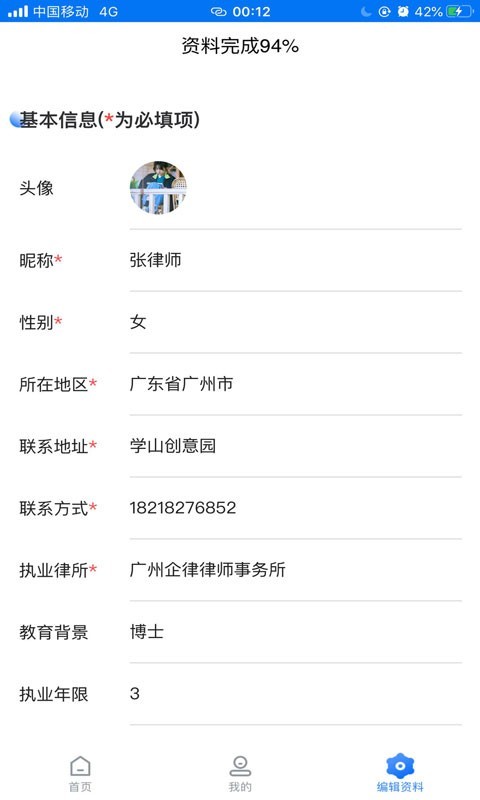
Task: Edit the law firm field 广州企律律师事务所
Action: [x=295, y=570]
